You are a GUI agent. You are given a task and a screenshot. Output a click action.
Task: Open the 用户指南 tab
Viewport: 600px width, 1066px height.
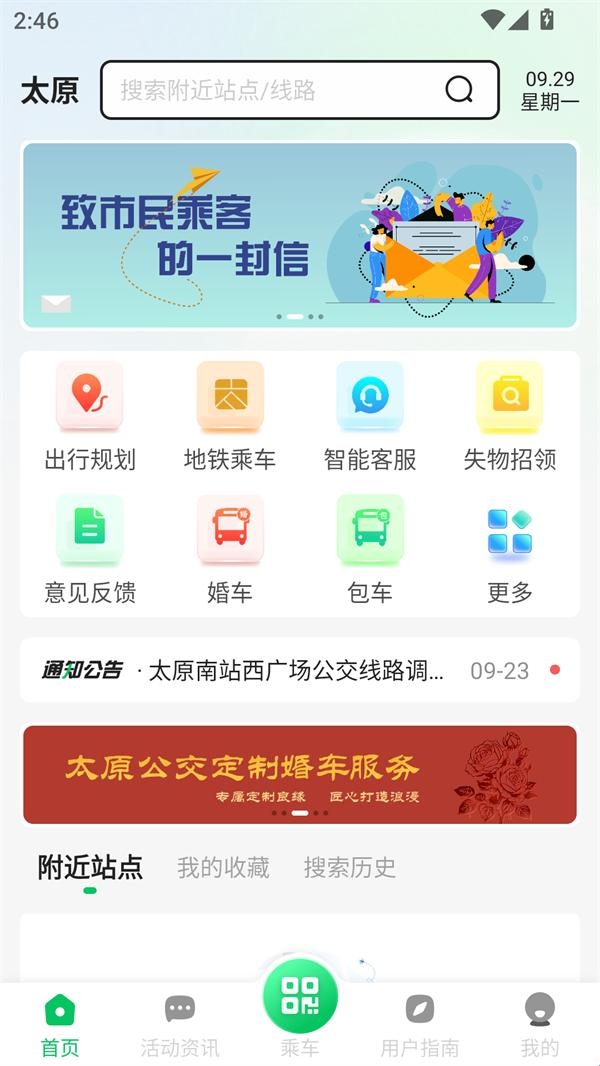pos(420,1025)
